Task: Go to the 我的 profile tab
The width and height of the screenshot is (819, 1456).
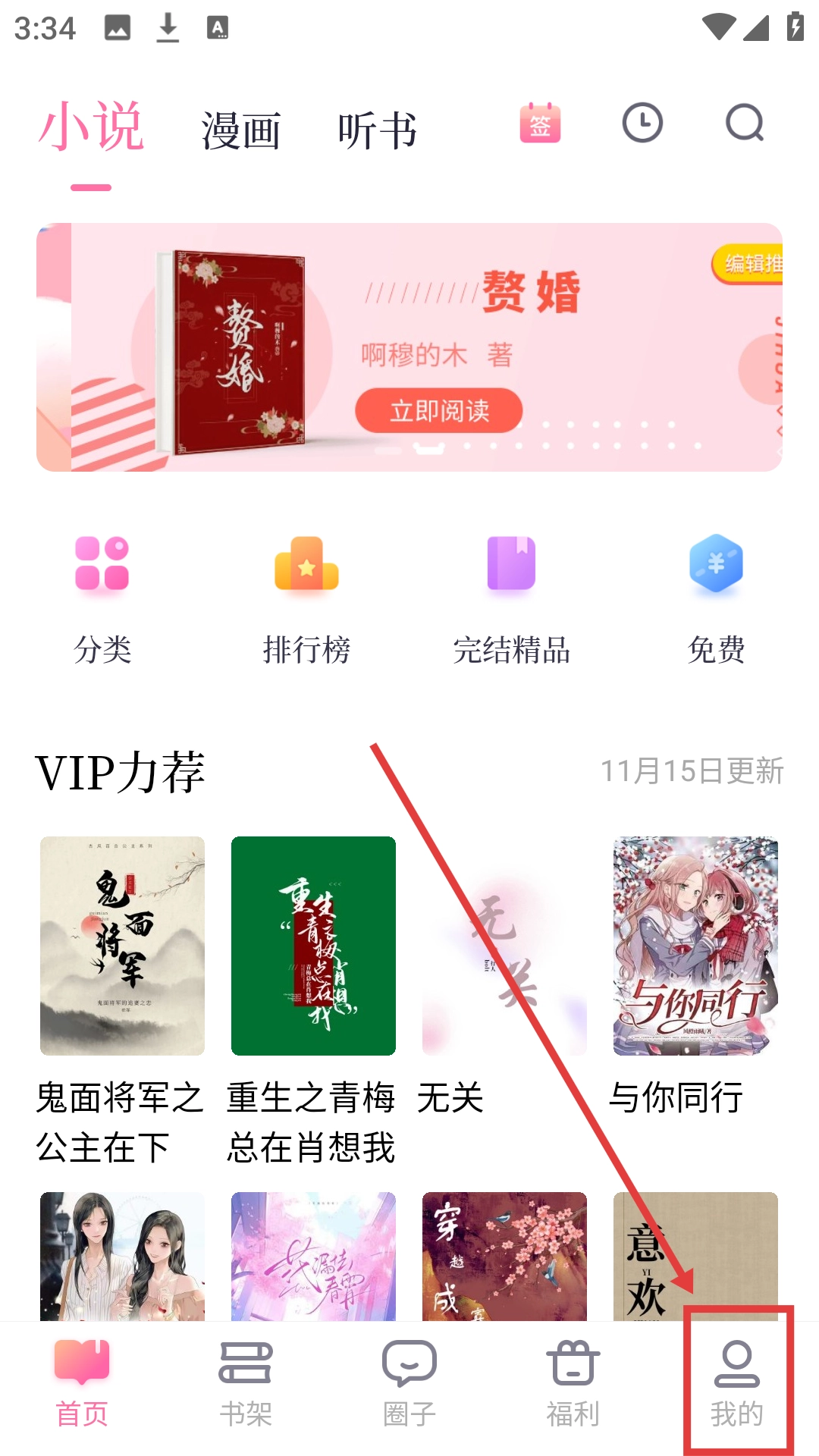Action: 737,1385
